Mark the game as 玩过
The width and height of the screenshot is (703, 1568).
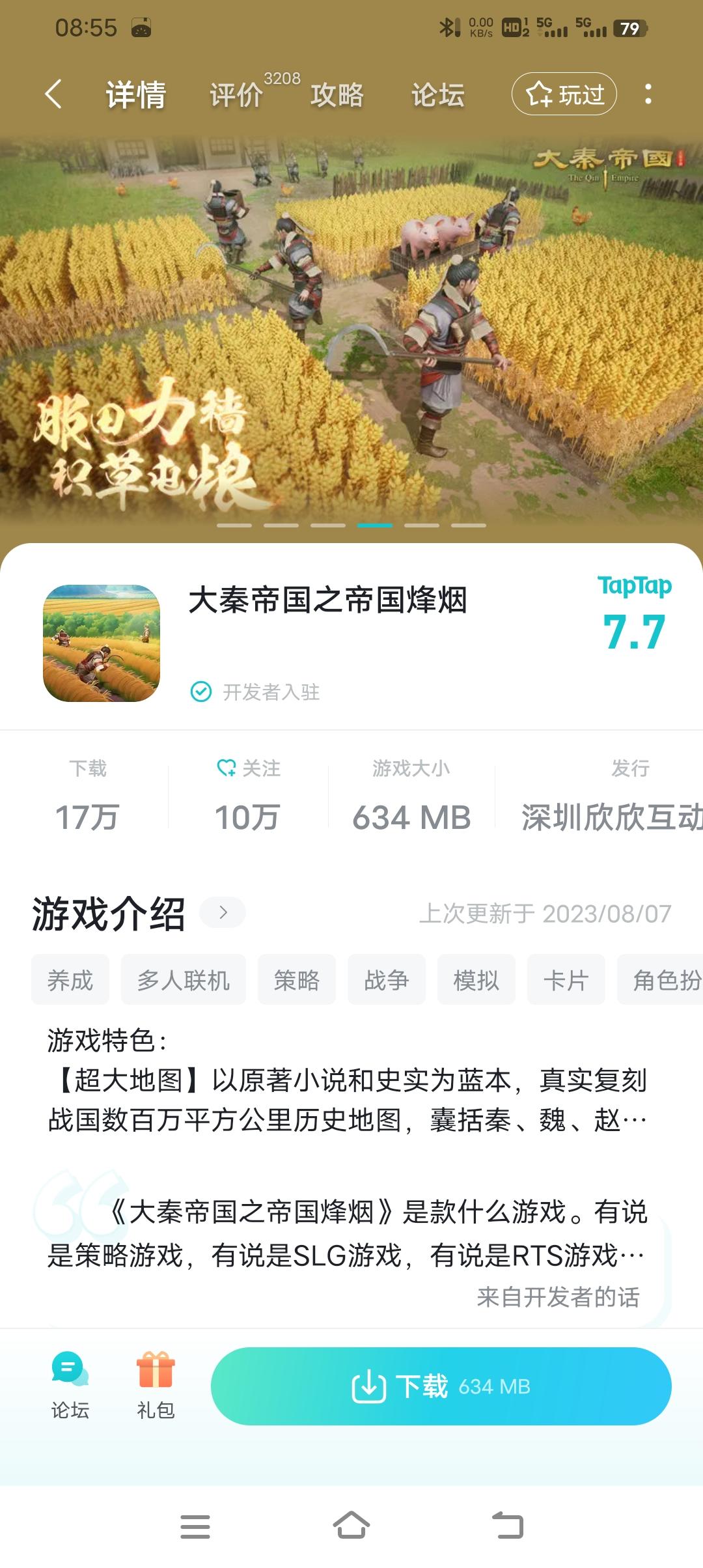pyautogui.click(x=564, y=94)
